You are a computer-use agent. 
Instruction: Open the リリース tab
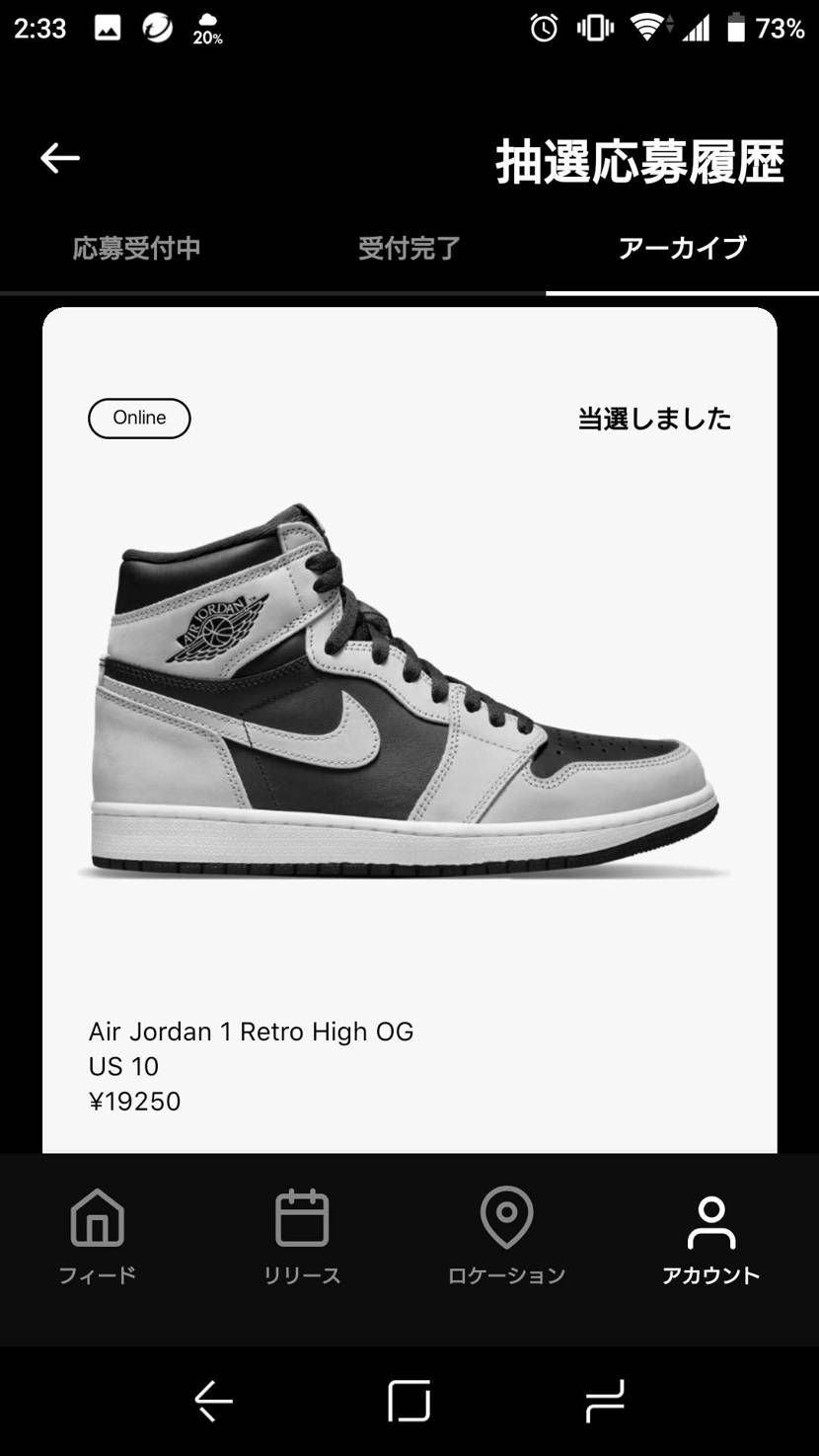click(x=302, y=1238)
